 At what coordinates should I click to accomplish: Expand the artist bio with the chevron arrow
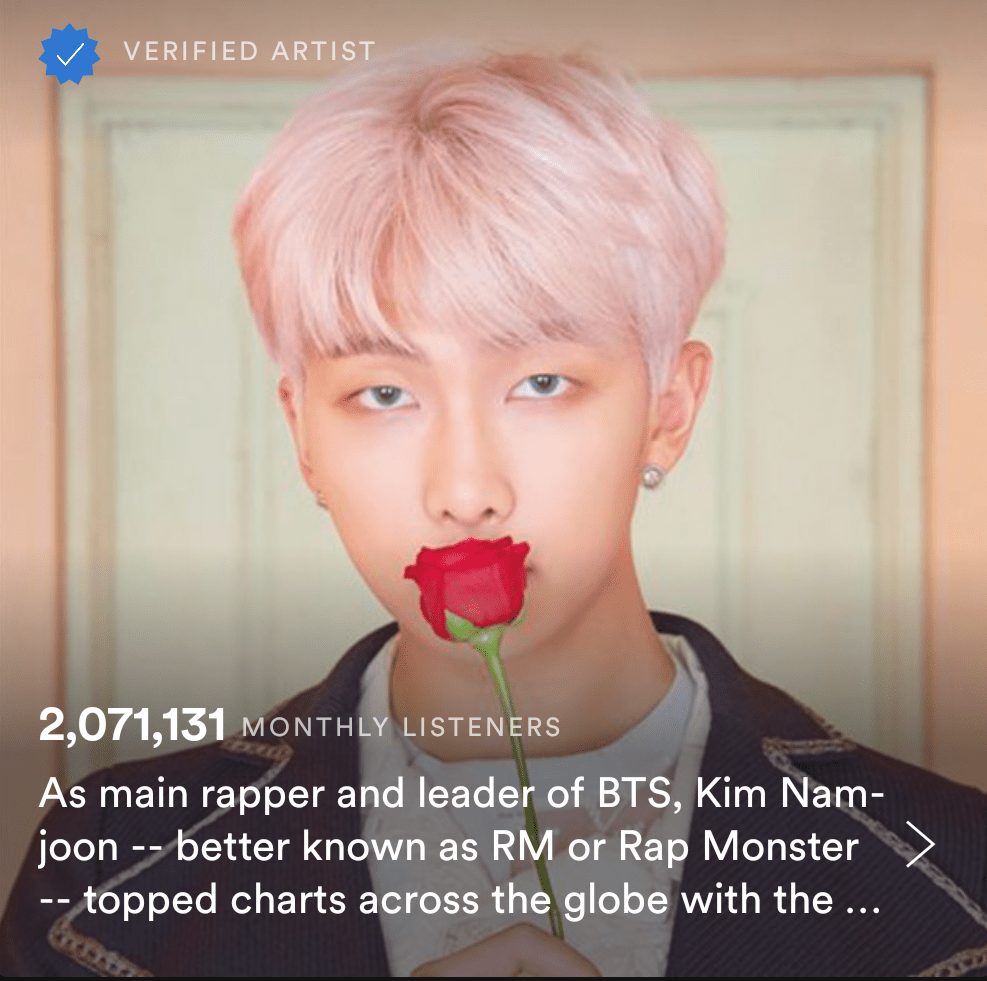pos(919,846)
